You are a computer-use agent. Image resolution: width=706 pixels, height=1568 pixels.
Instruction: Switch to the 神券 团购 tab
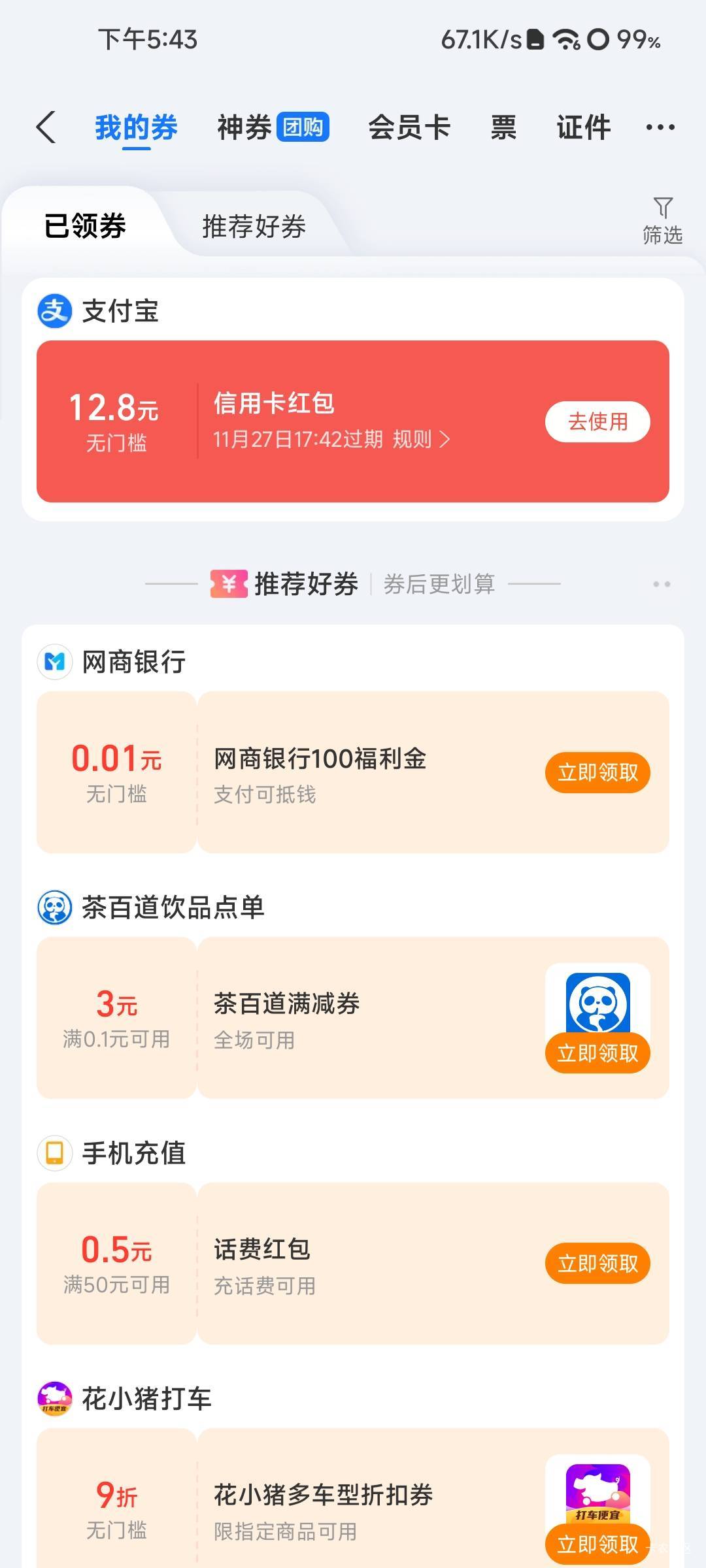coord(273,127)
